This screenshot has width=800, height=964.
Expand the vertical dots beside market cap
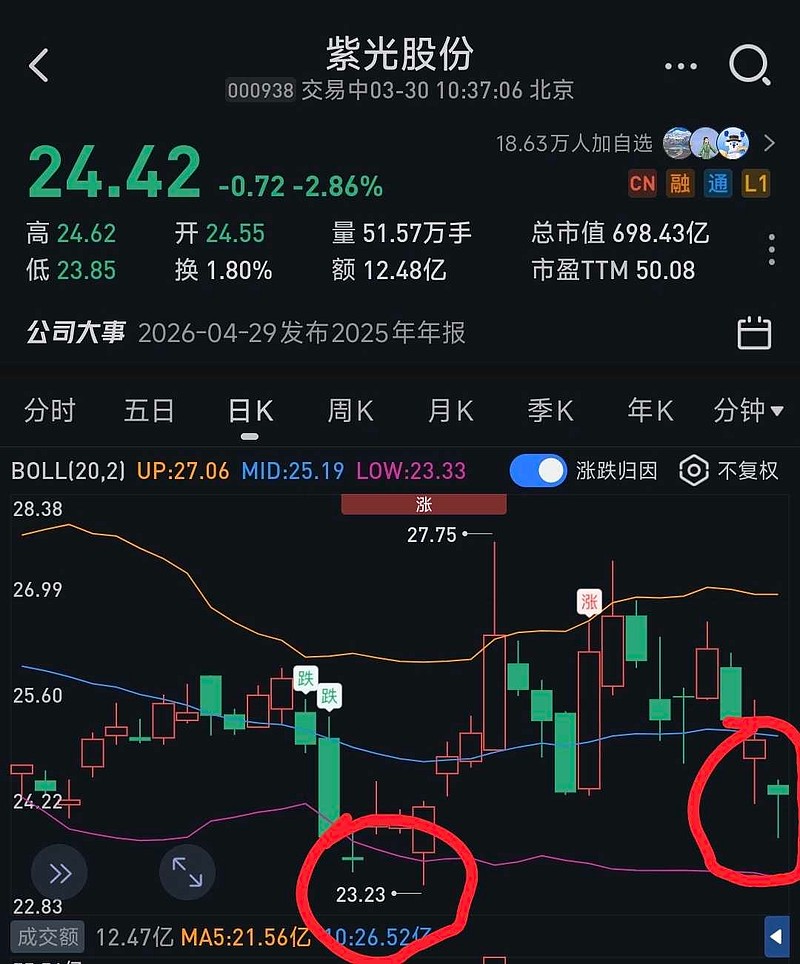click(x=772, y=250)
